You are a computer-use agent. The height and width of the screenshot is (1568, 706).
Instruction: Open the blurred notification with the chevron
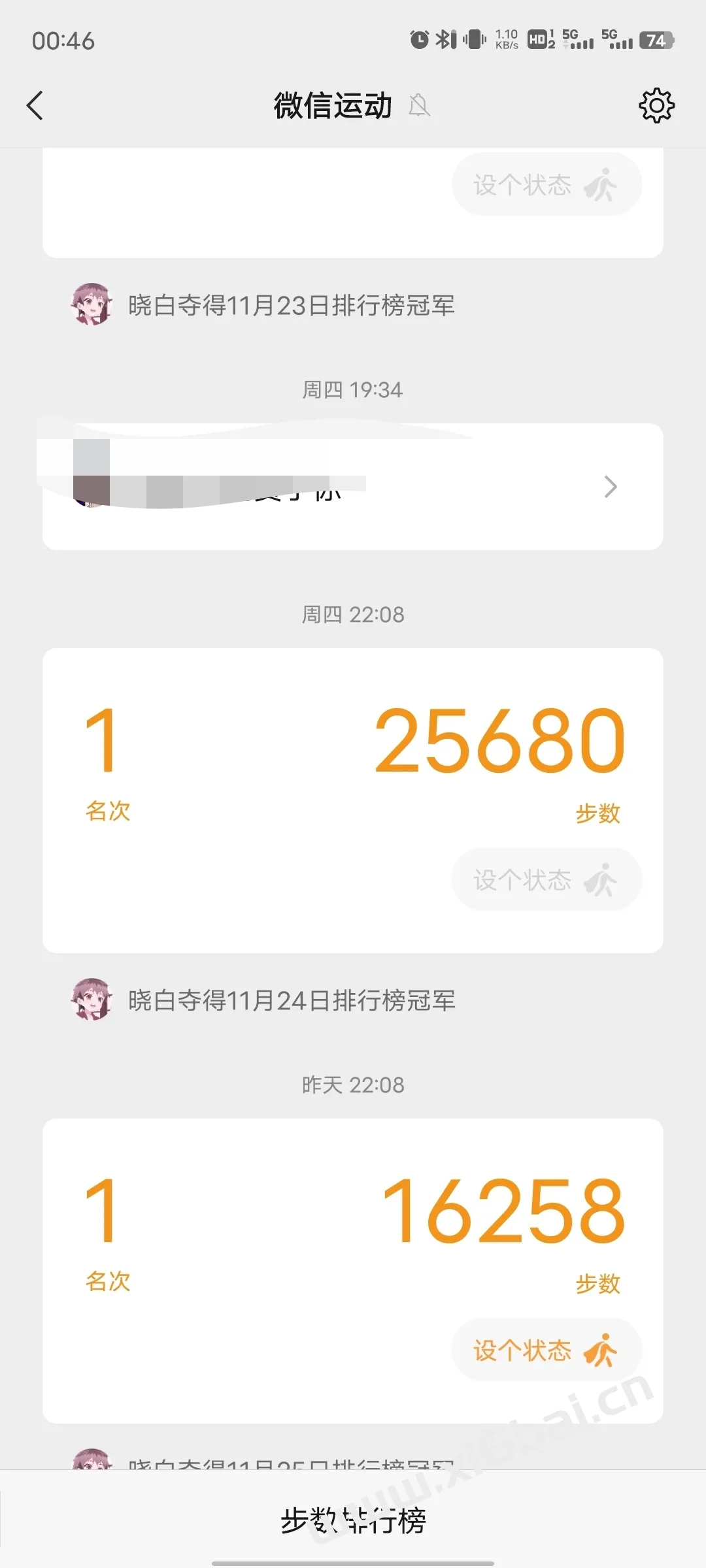353,487
